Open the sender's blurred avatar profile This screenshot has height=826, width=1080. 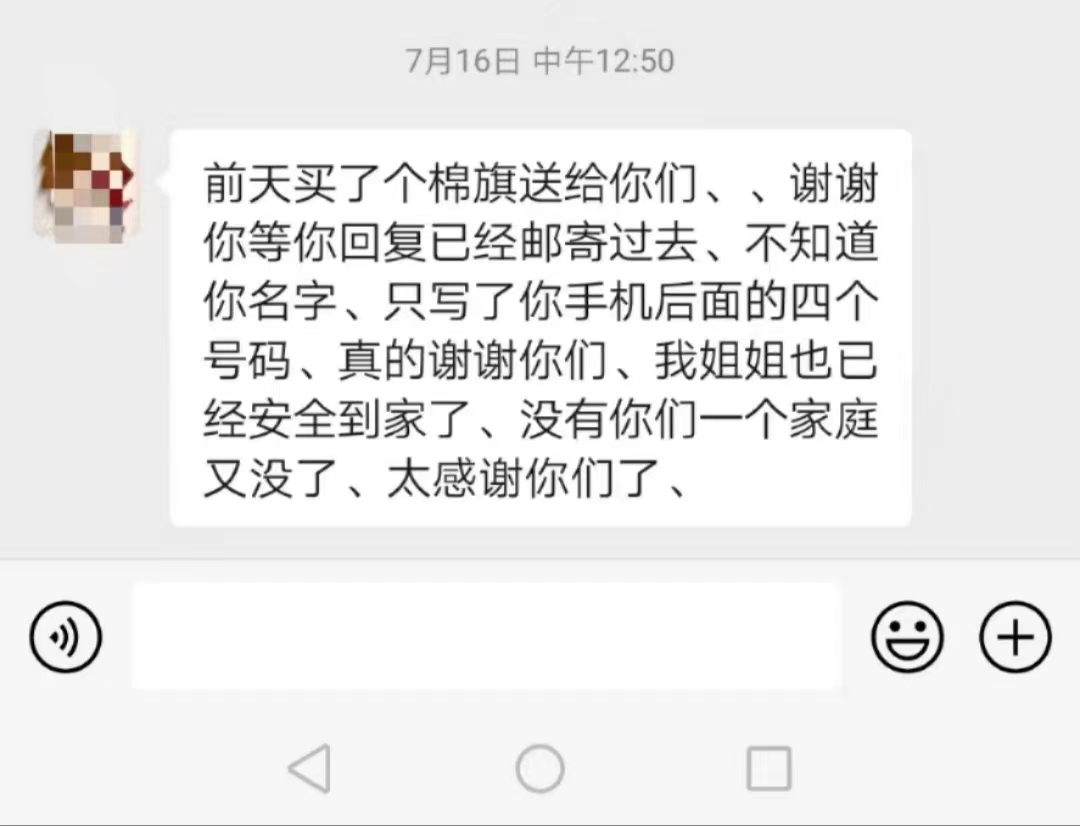click(x=86, y=186)
